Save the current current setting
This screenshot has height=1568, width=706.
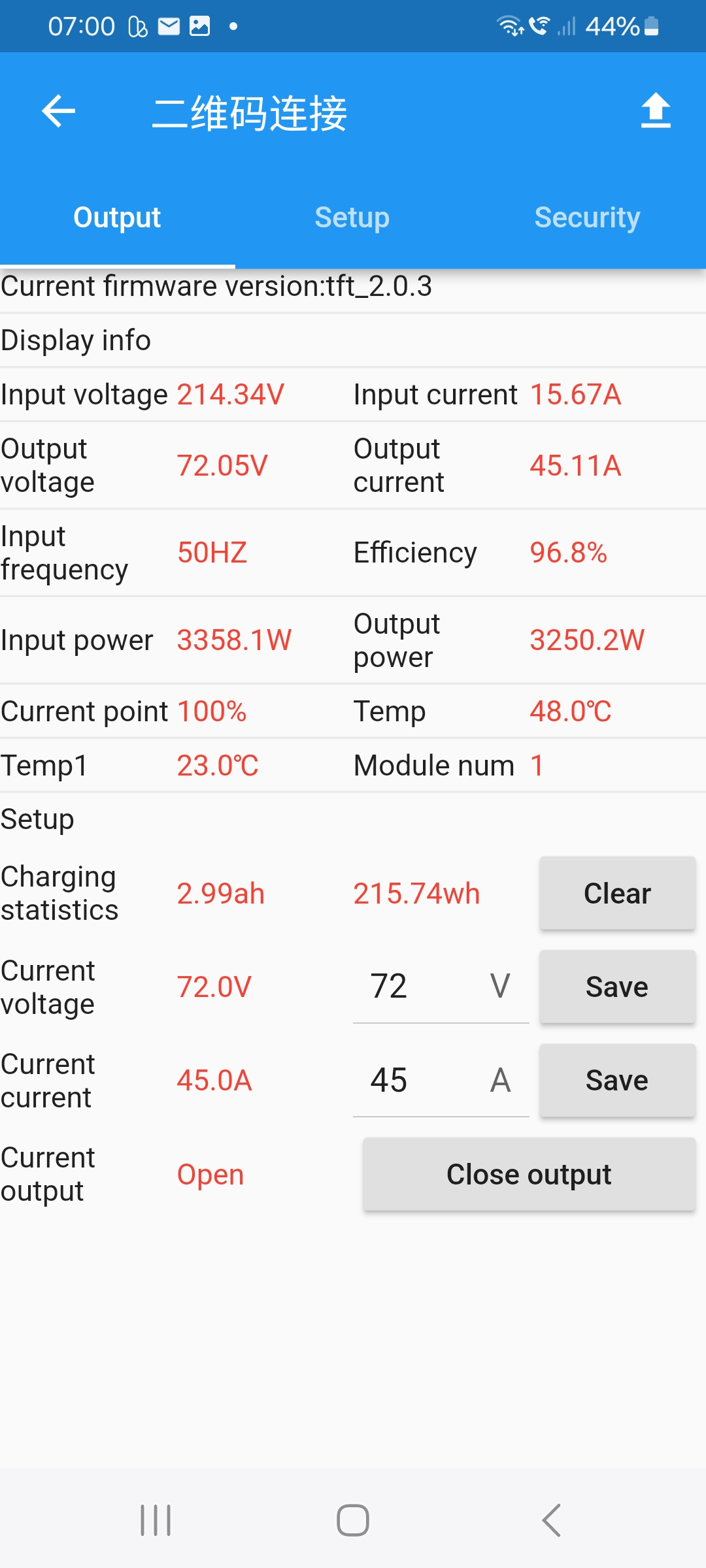tap(617, 1080)
